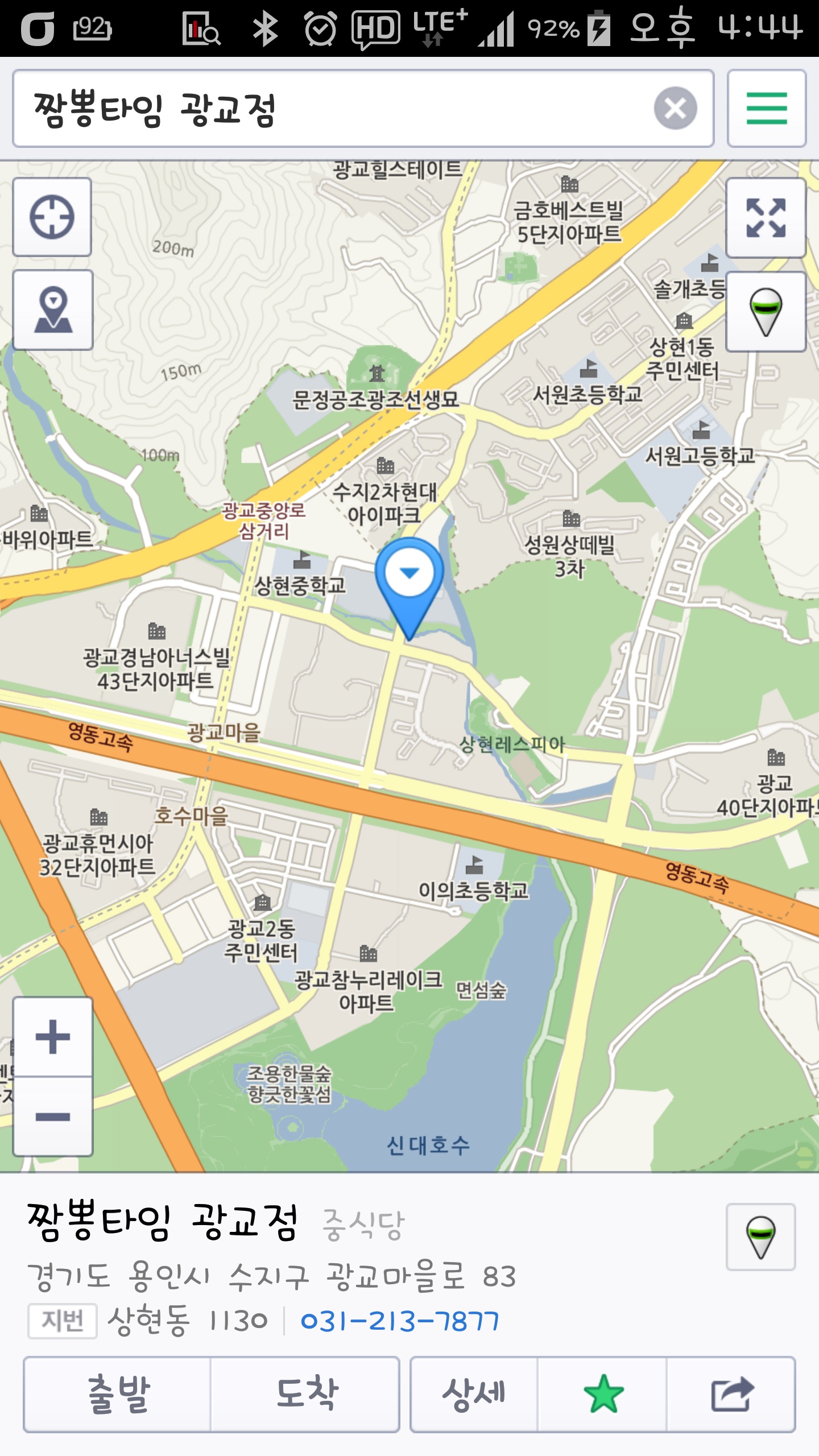Set this place as departure with 출발

point(118,1394)
